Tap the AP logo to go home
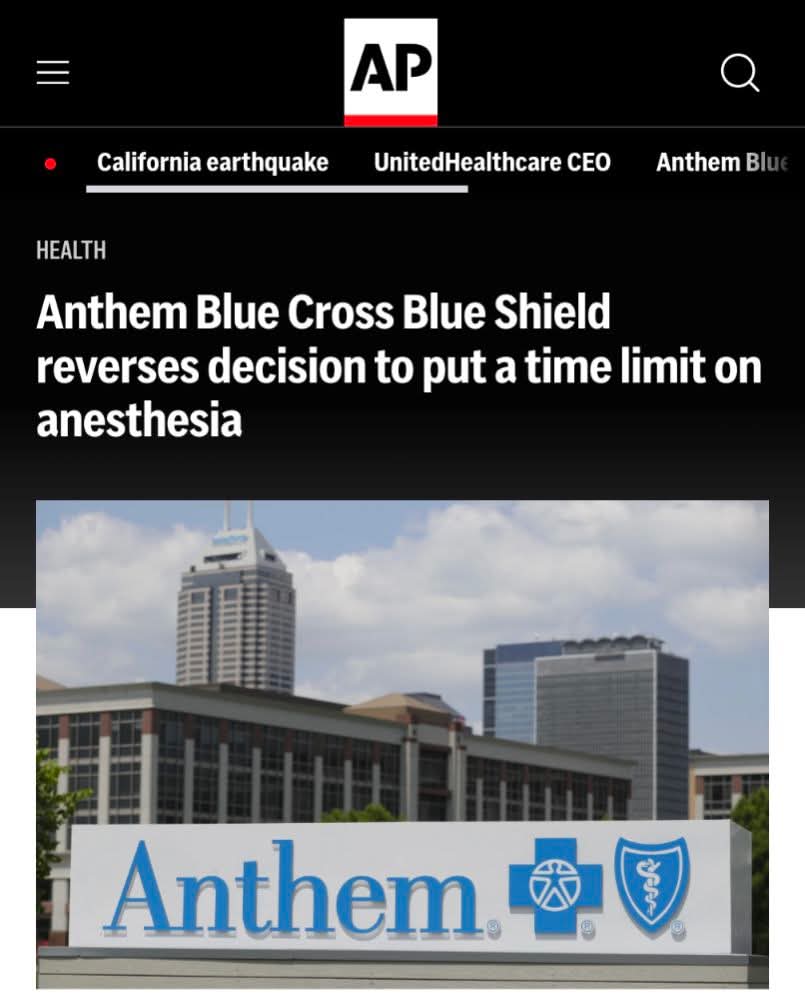Image resolution: width=805 pixels, height=1008 pixels. (390, 72)
